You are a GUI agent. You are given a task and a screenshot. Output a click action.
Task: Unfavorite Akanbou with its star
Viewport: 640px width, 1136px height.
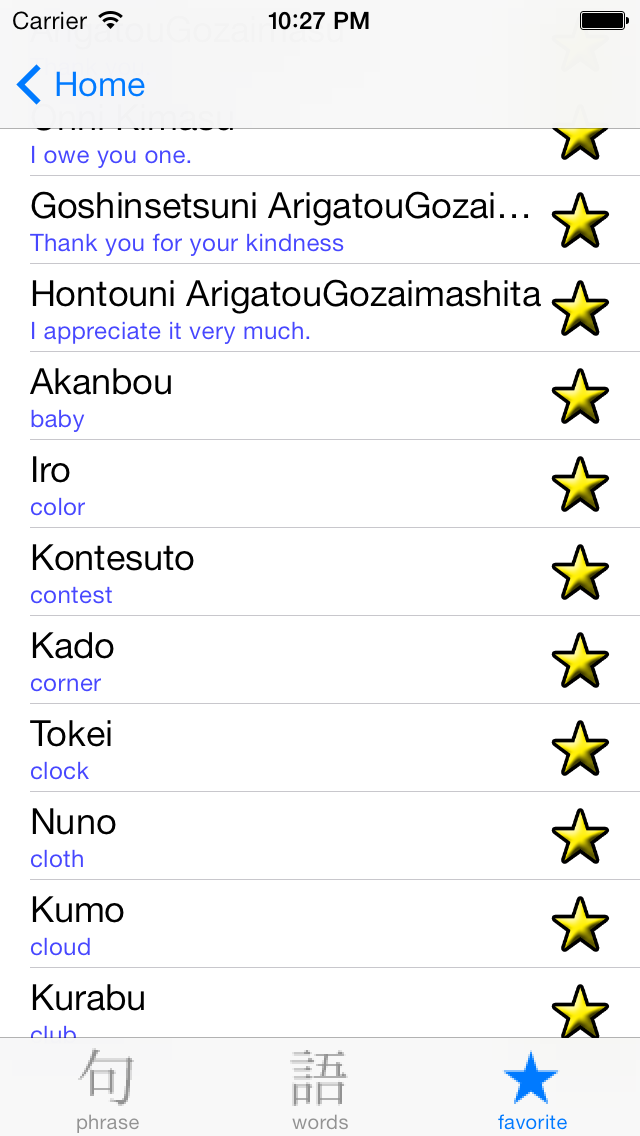click(x=580, y=396)
